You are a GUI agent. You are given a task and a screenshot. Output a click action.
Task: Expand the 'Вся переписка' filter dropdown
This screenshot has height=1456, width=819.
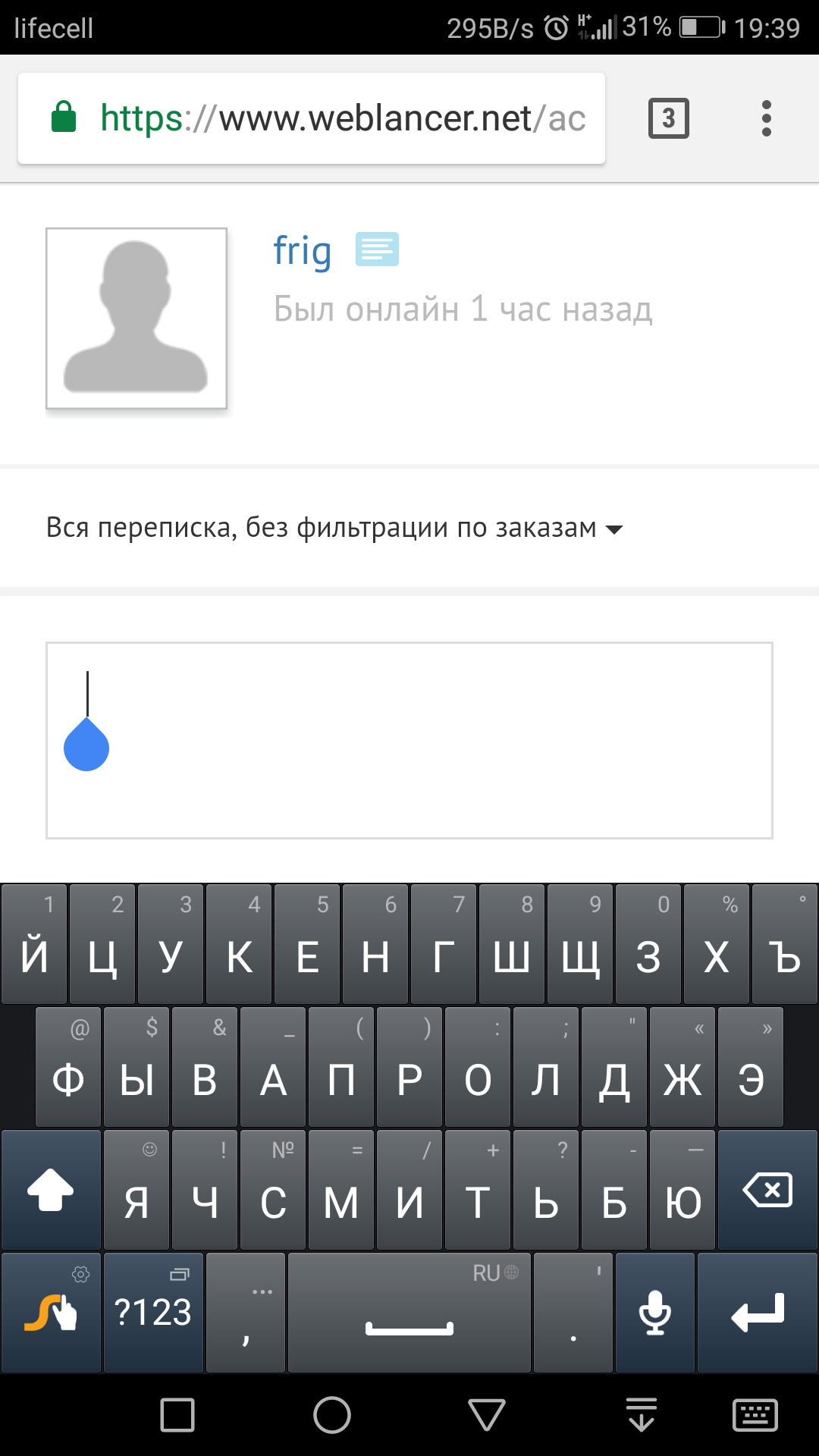[334, 528]
